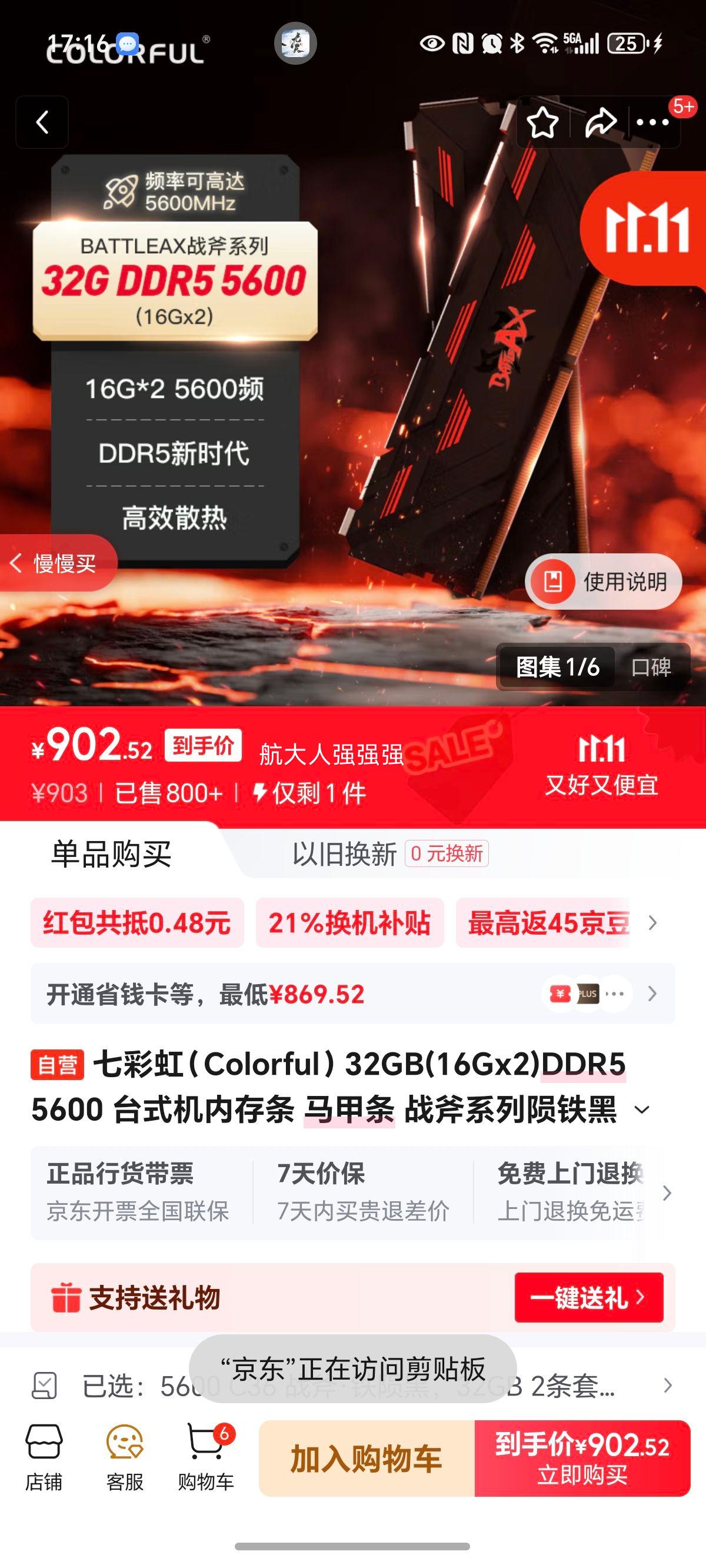Open the 开通省钱卡 lowest price offer
This screenshot has width=706, height=1568.
(352, 994)
